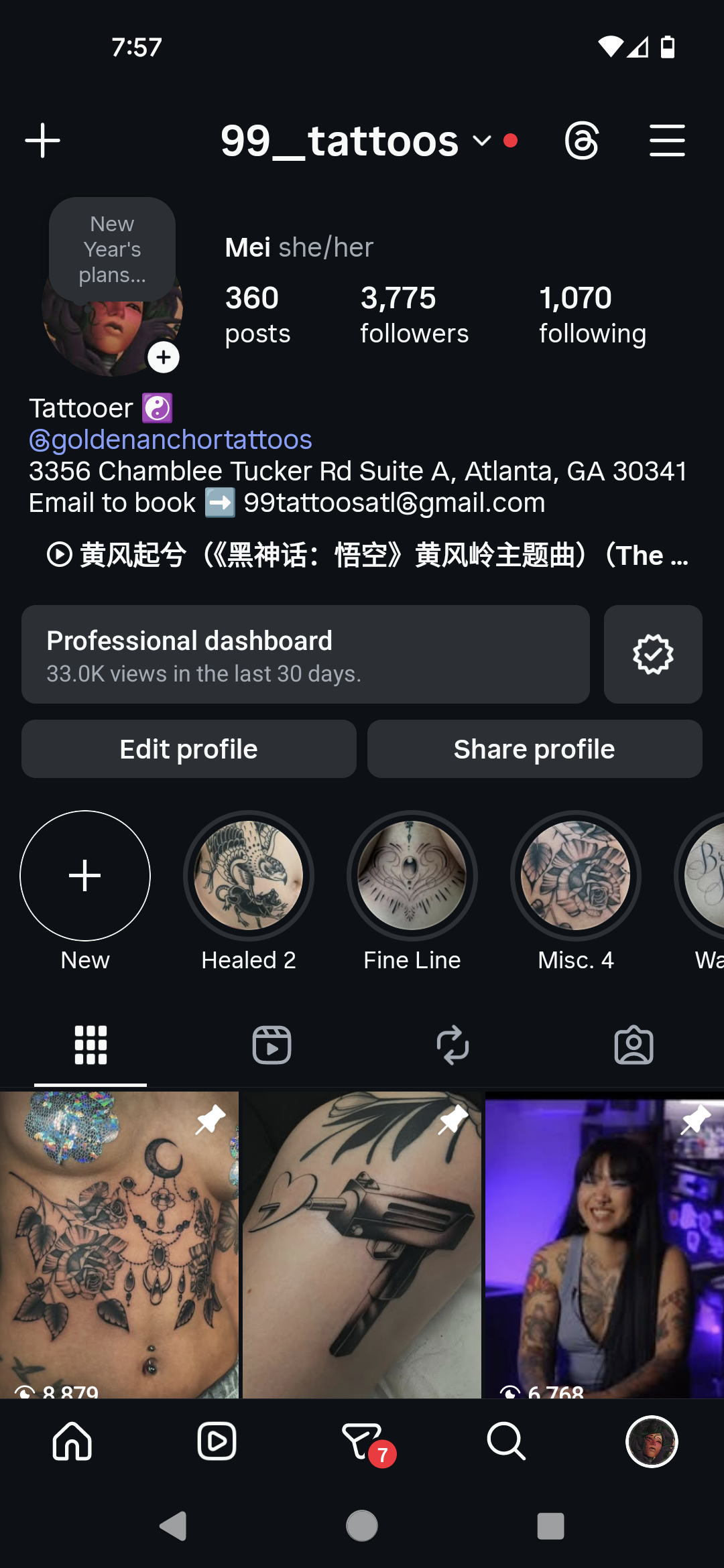Select the Home icon

click(x=72, y=1441)
